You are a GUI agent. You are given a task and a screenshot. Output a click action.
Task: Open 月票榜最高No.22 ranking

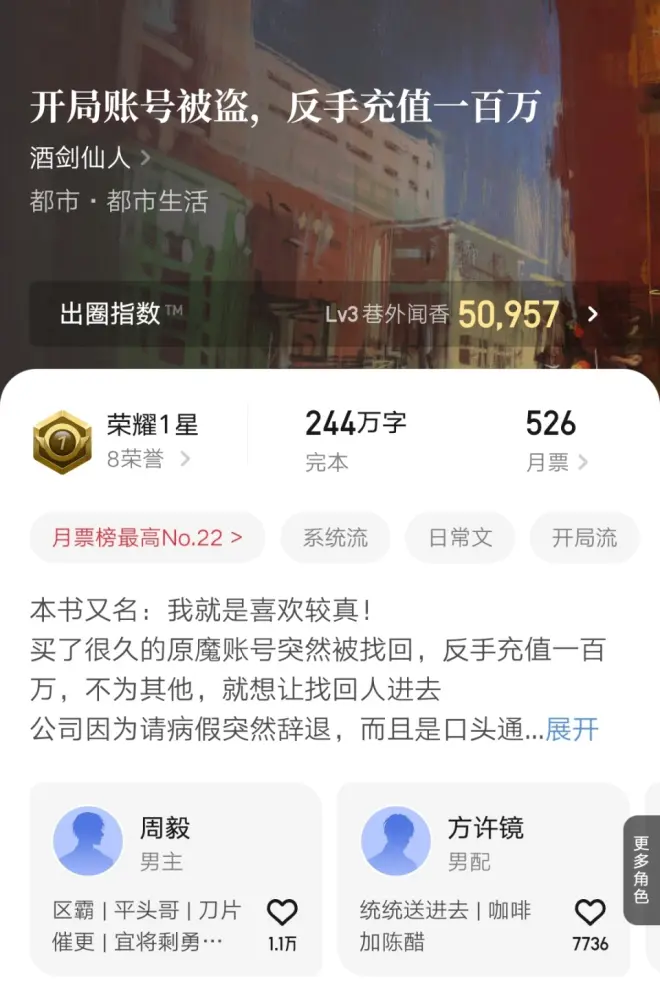(148, 538)
